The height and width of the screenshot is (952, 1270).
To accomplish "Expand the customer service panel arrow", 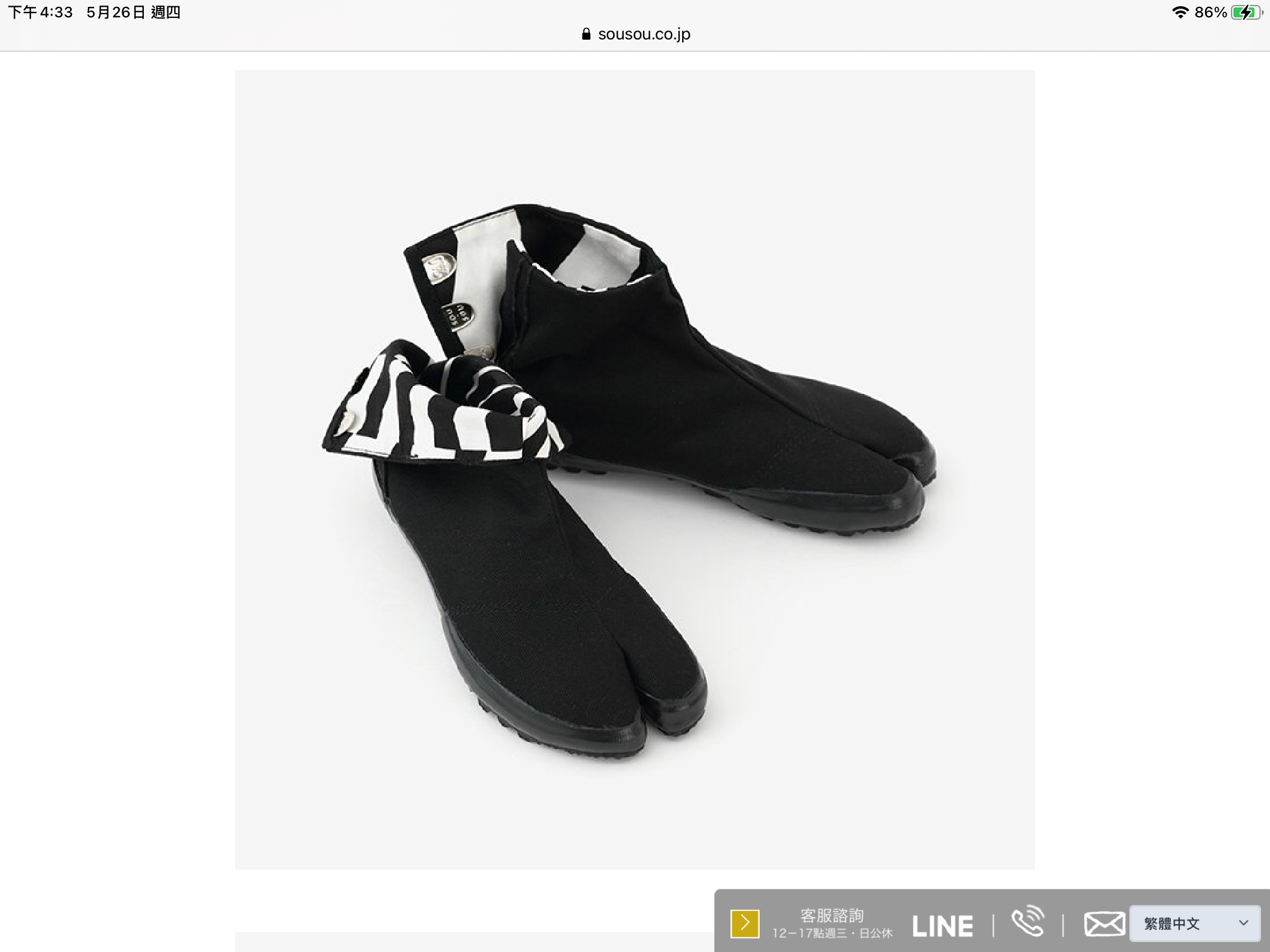I will 744,924.
